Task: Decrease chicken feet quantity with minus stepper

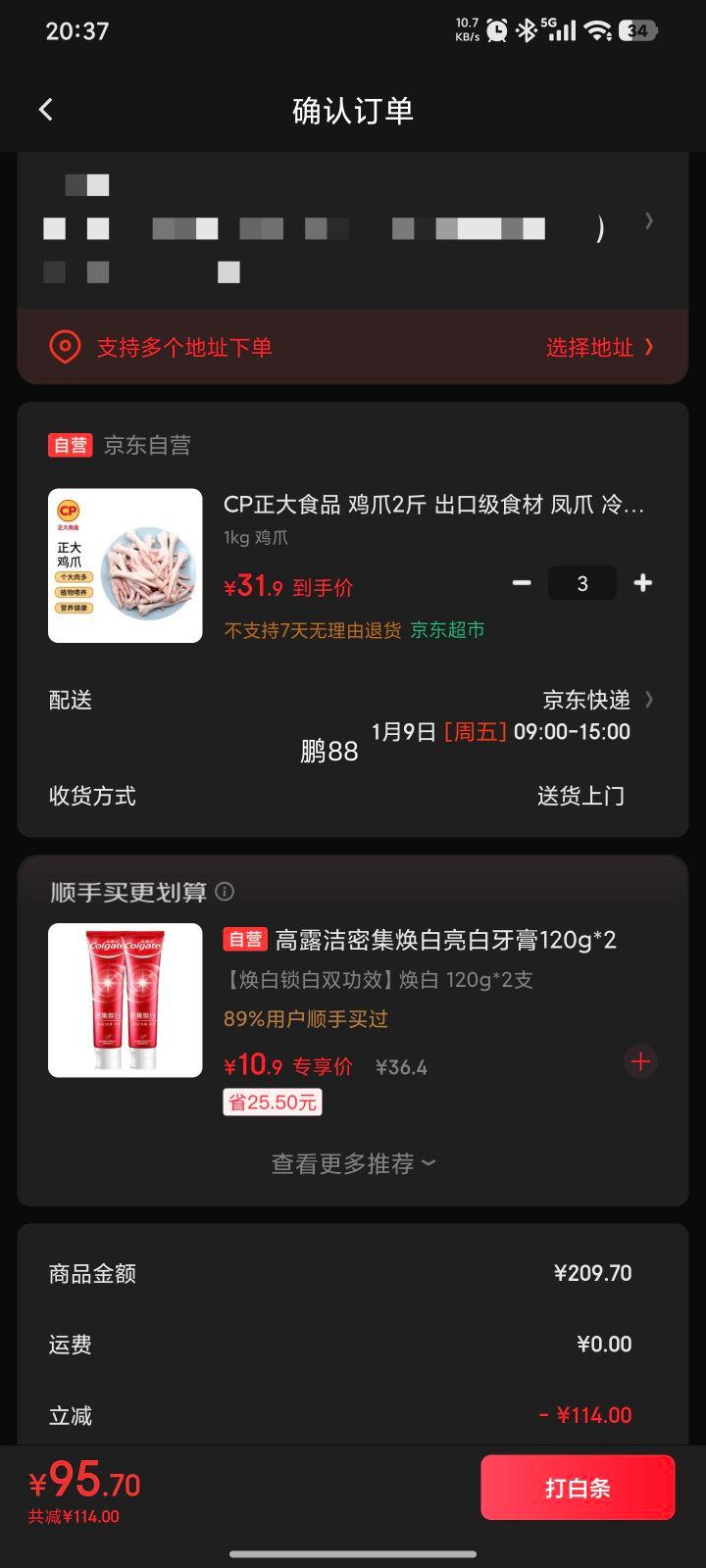Action: click(522, 583)
